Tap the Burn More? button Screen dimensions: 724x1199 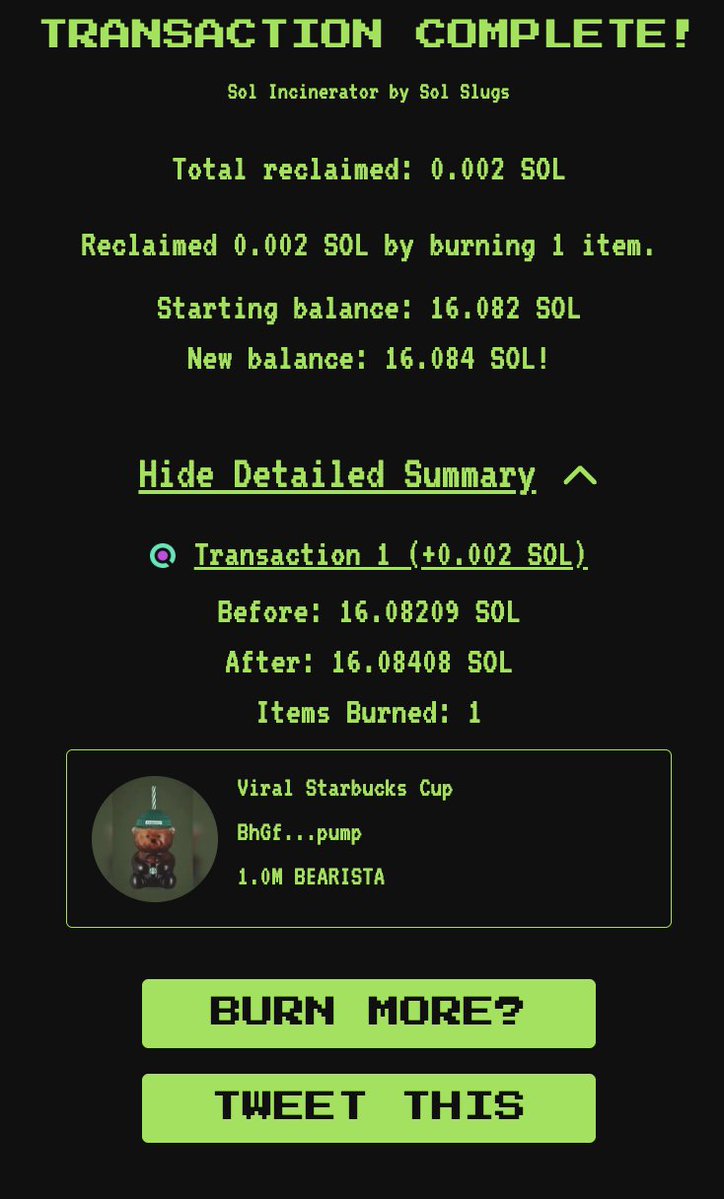368,1013
